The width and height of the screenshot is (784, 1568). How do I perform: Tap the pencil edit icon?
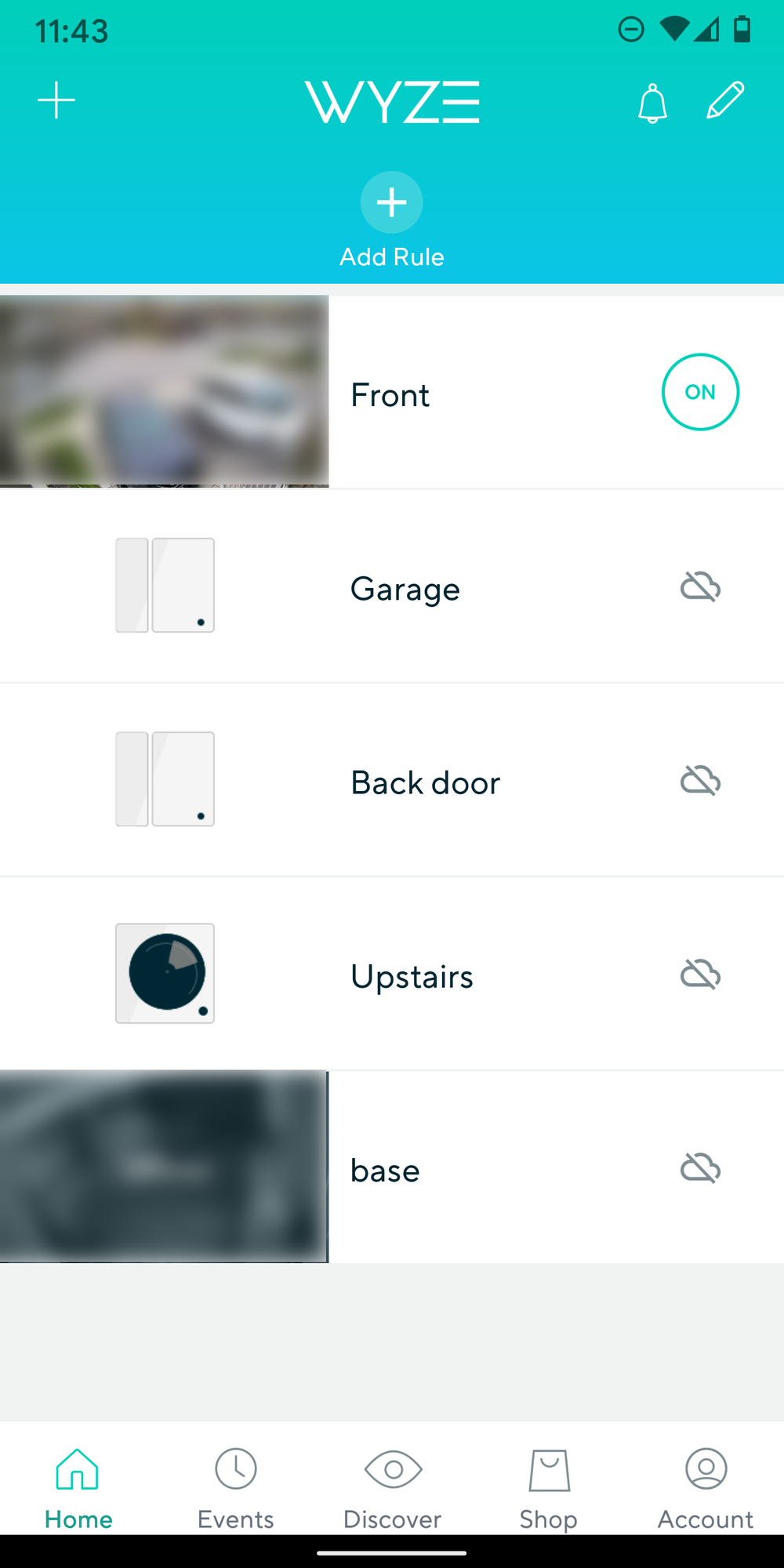[725, 101]
